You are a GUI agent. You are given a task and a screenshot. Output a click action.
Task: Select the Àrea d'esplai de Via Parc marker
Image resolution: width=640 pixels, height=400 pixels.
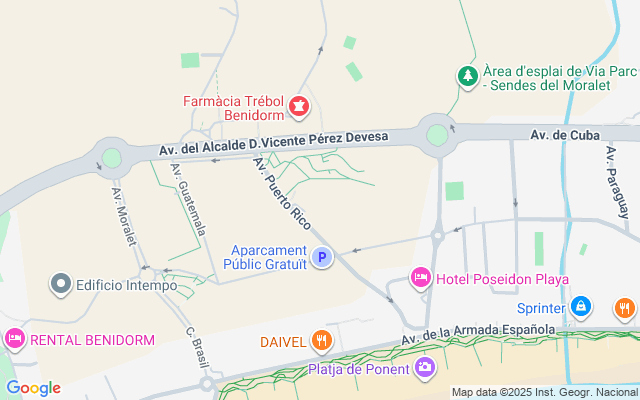coord(467,75)
